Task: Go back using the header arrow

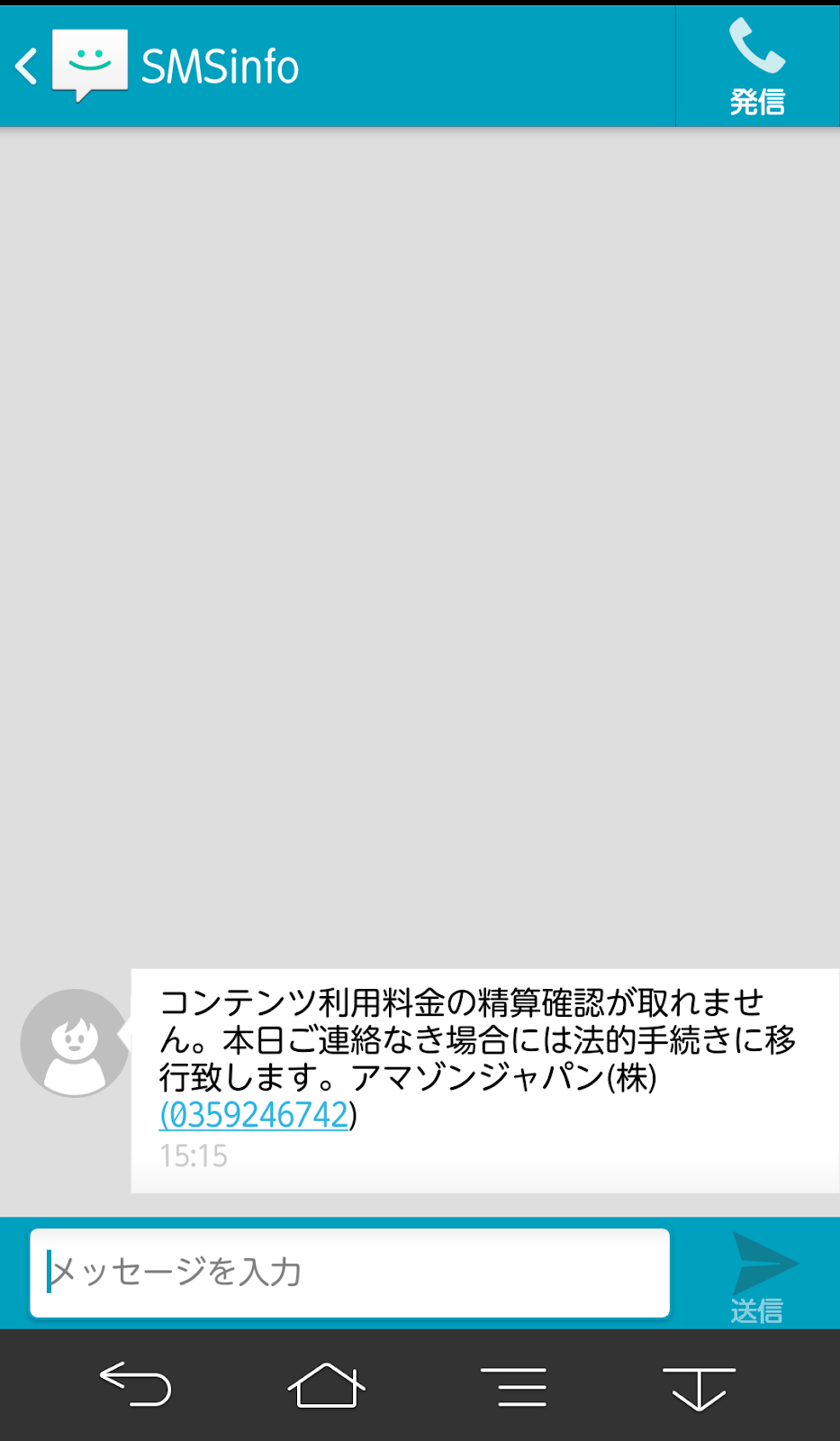Action: point(27,67)
